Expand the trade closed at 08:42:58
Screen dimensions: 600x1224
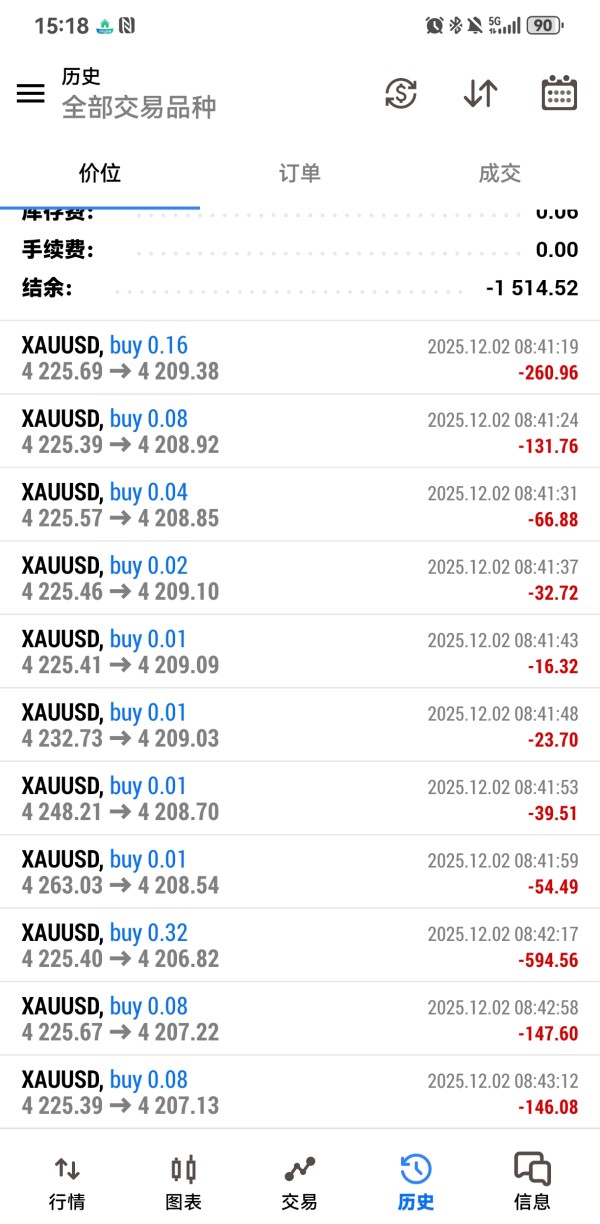tap(300, 1019)
